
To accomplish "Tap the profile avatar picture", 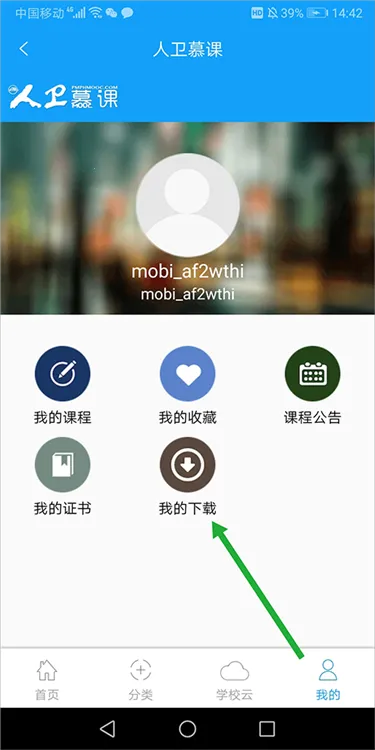I will point(188,205).
